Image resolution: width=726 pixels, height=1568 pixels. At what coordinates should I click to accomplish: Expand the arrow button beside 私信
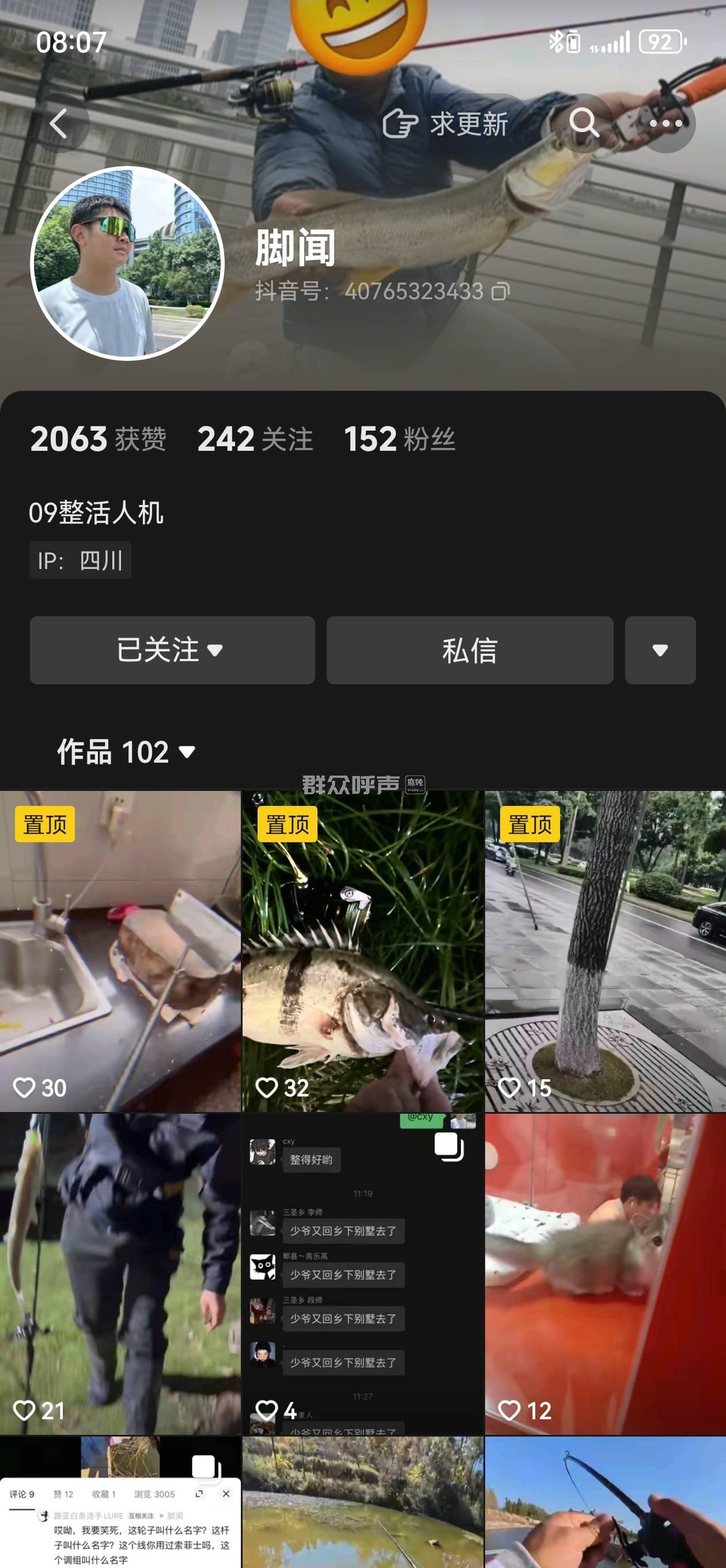(x=660, y=650)
